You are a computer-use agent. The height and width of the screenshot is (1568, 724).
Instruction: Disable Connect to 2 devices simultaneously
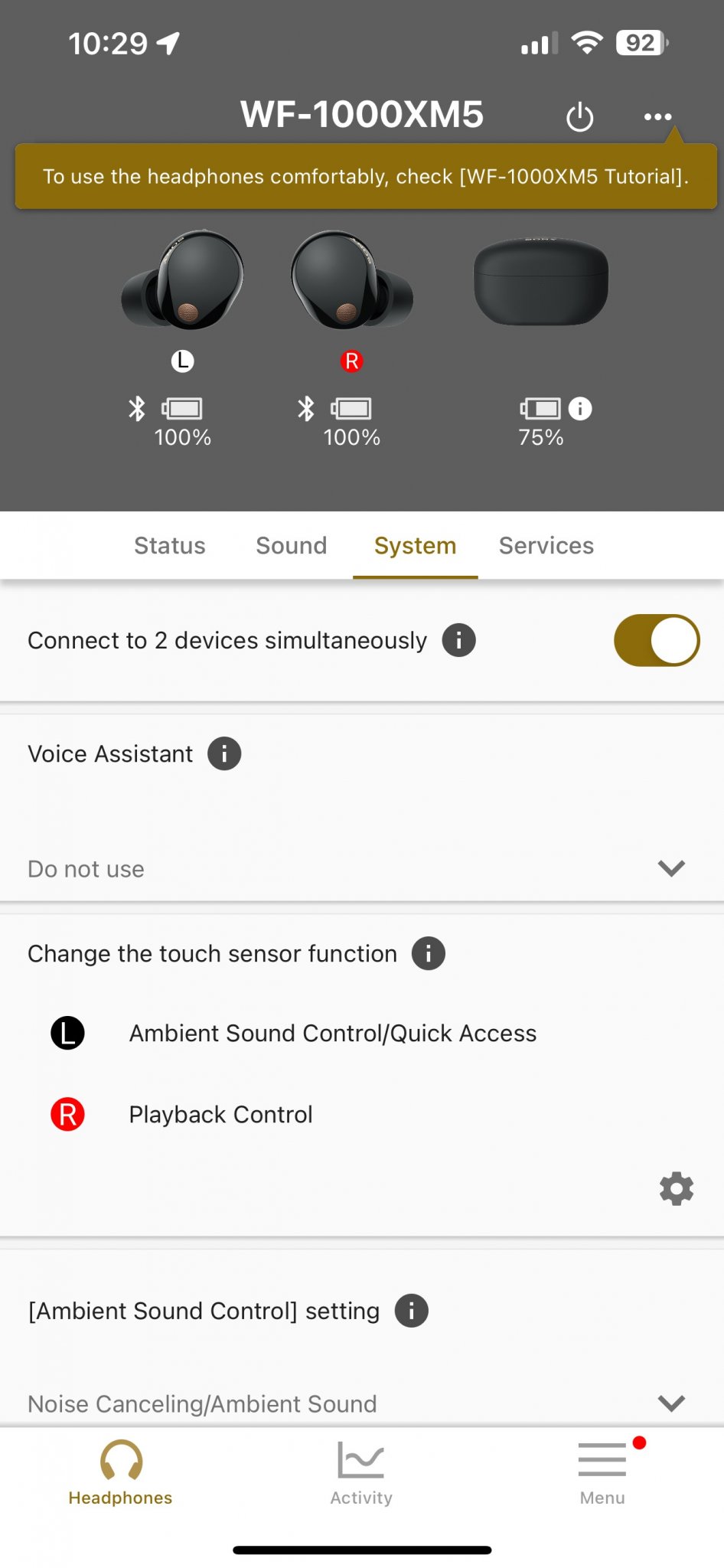click(x=657, y=640)
